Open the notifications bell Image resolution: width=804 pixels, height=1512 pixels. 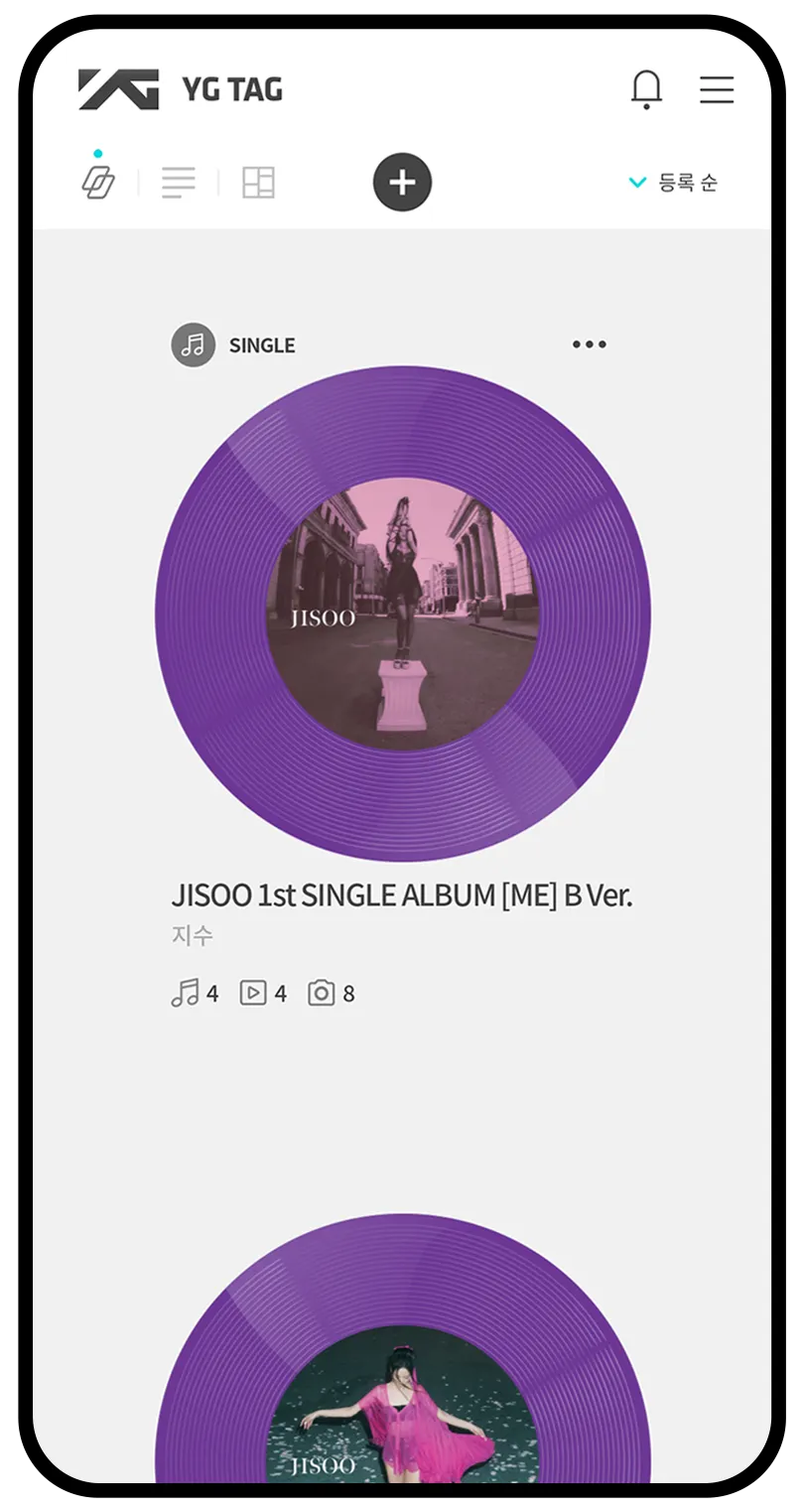click(646, 89)
